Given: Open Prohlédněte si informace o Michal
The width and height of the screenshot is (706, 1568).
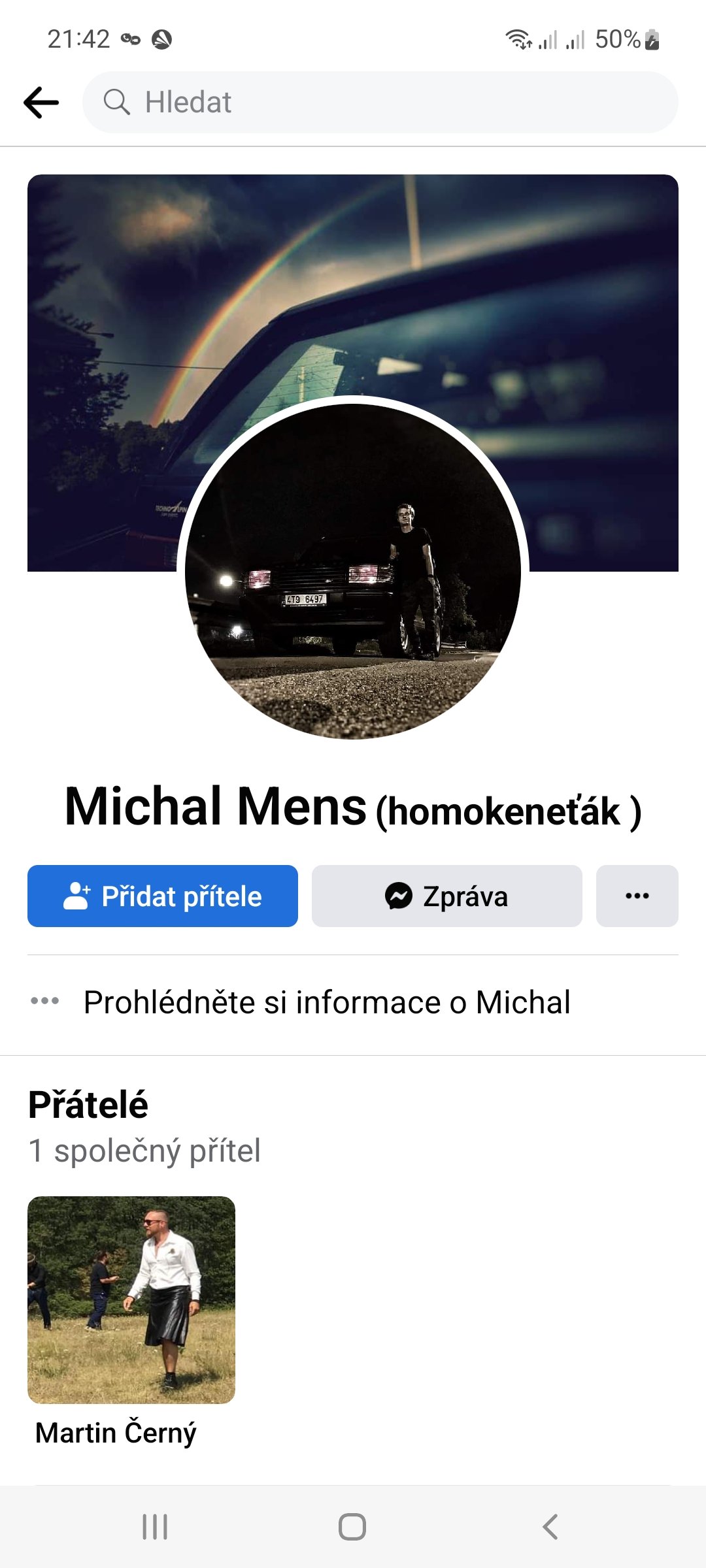Looking at the screenshot, I should [x=327, y=1002].
